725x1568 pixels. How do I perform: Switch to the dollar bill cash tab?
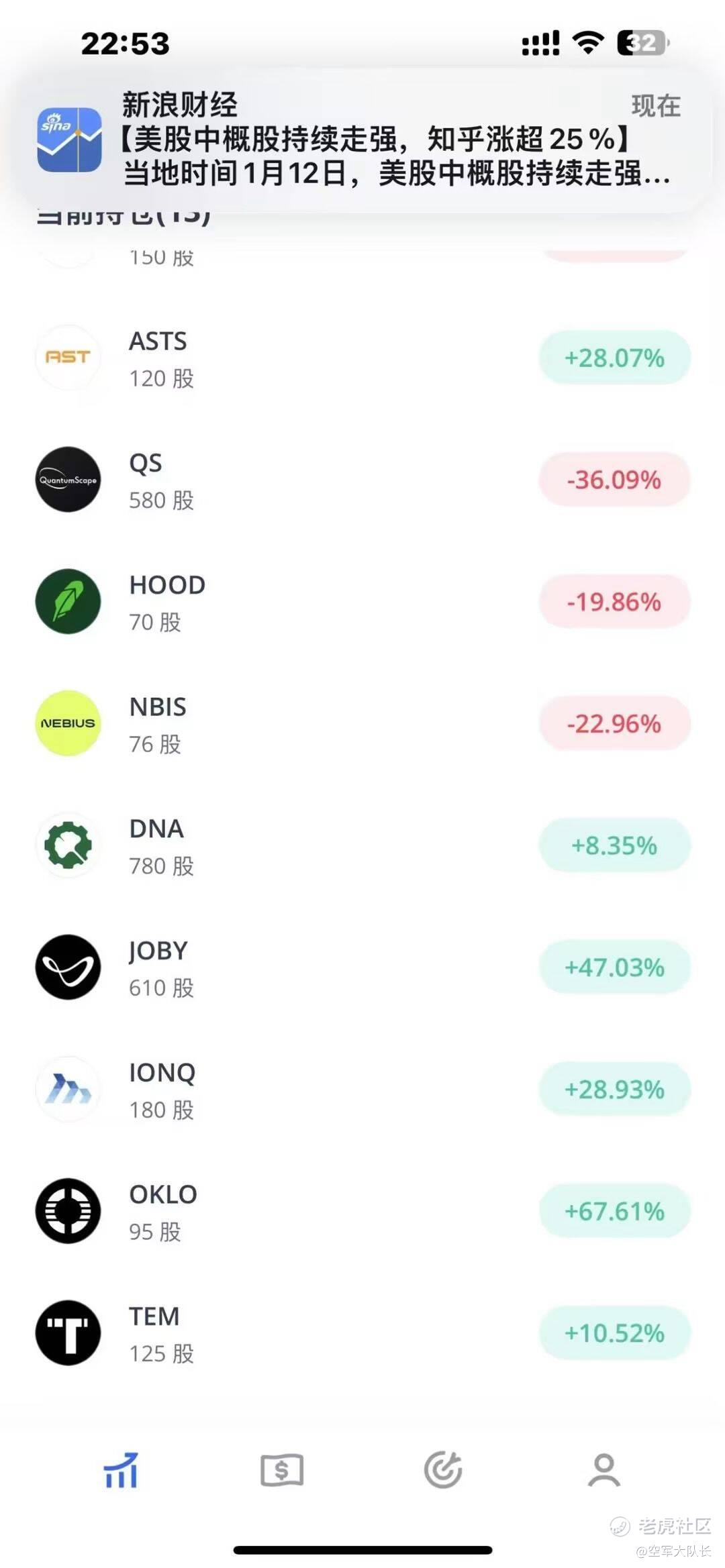[x=282, y=1470]
